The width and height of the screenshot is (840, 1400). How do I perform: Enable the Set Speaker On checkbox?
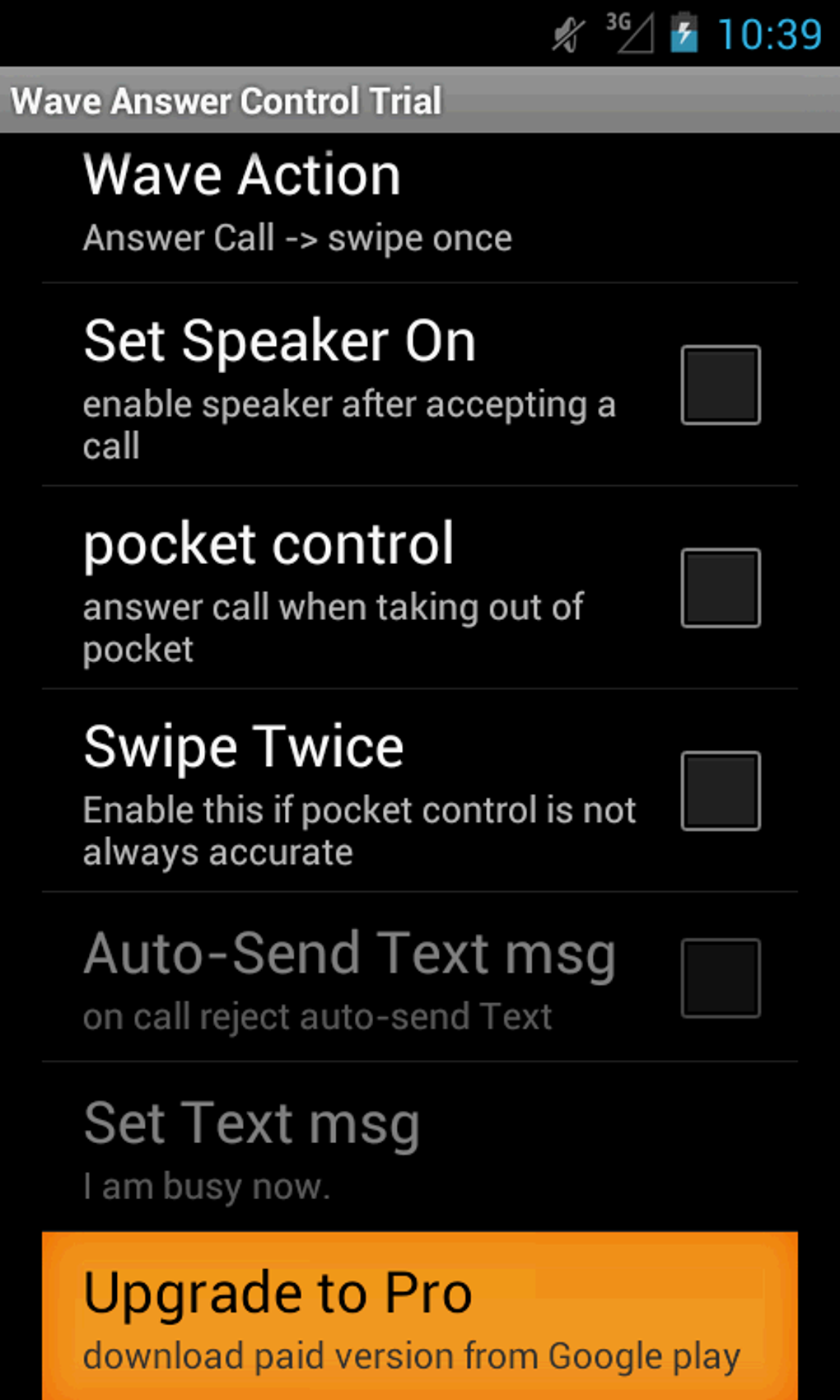(720, 385)
